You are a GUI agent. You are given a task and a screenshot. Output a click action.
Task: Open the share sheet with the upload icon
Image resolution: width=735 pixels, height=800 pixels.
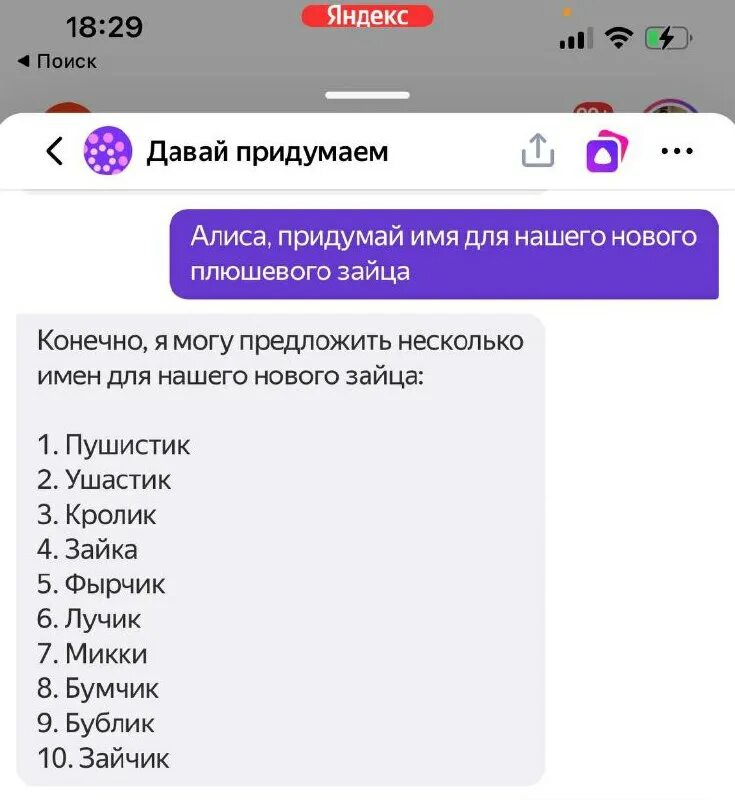[x=540, y=149]
